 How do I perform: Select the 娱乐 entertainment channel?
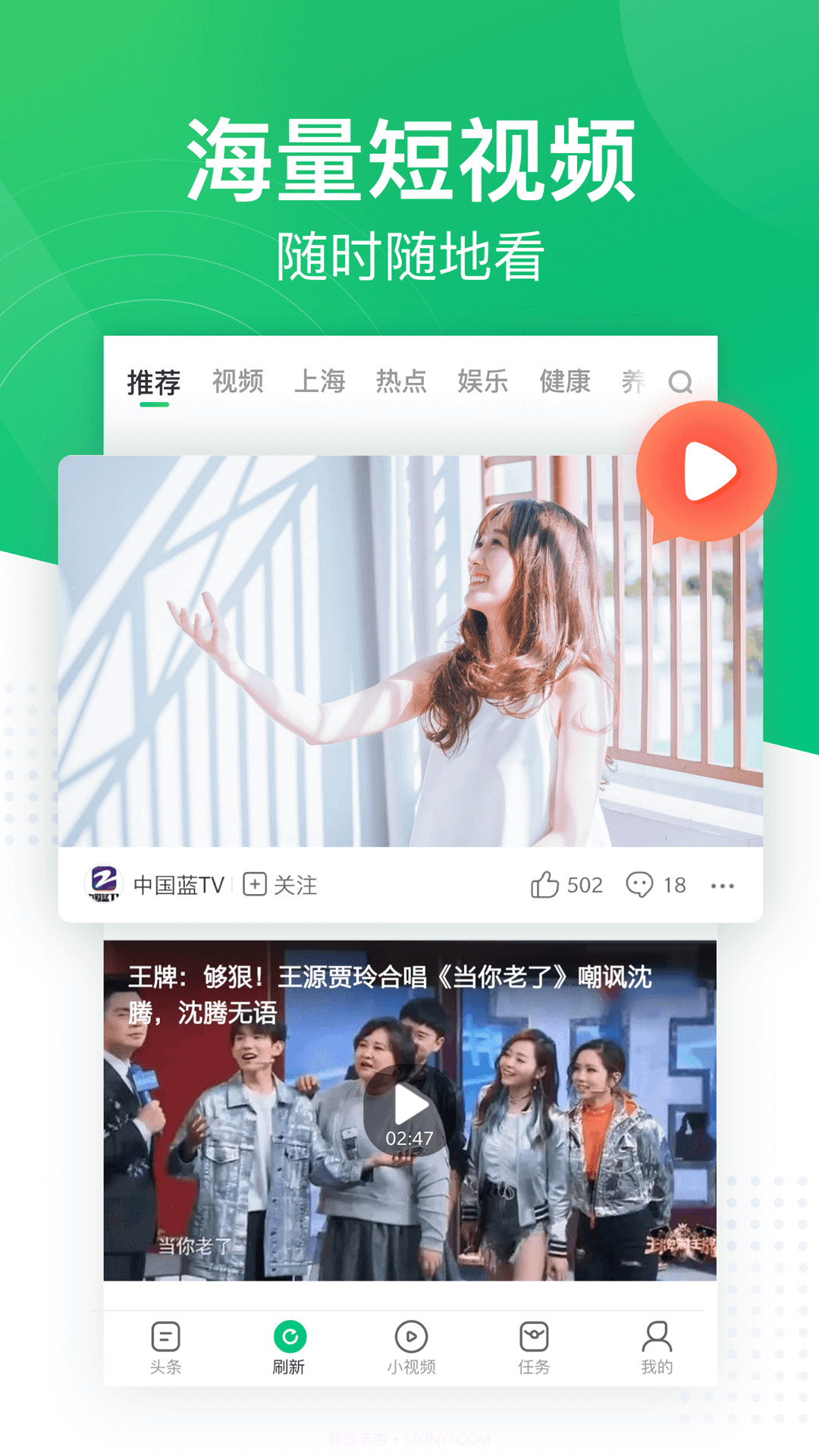[485, 382]
